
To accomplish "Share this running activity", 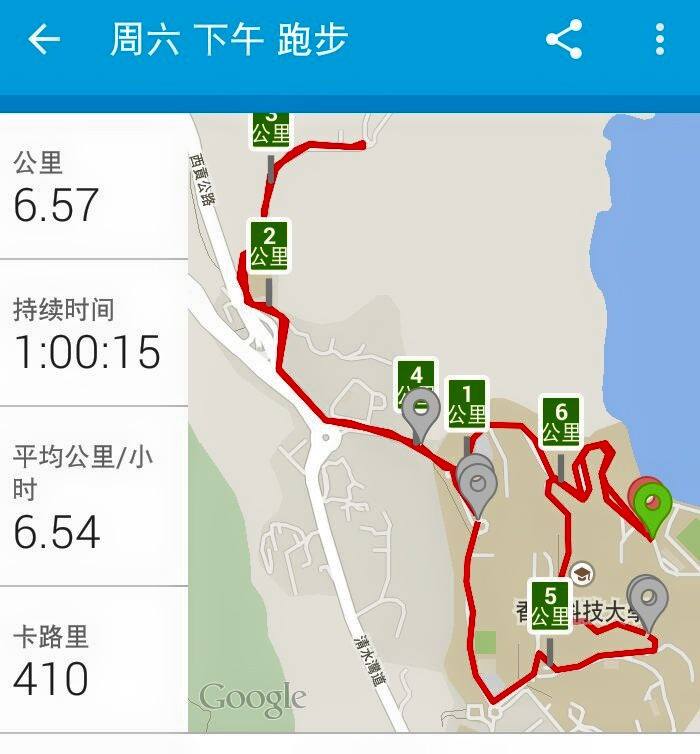I will tap(564, 40).
